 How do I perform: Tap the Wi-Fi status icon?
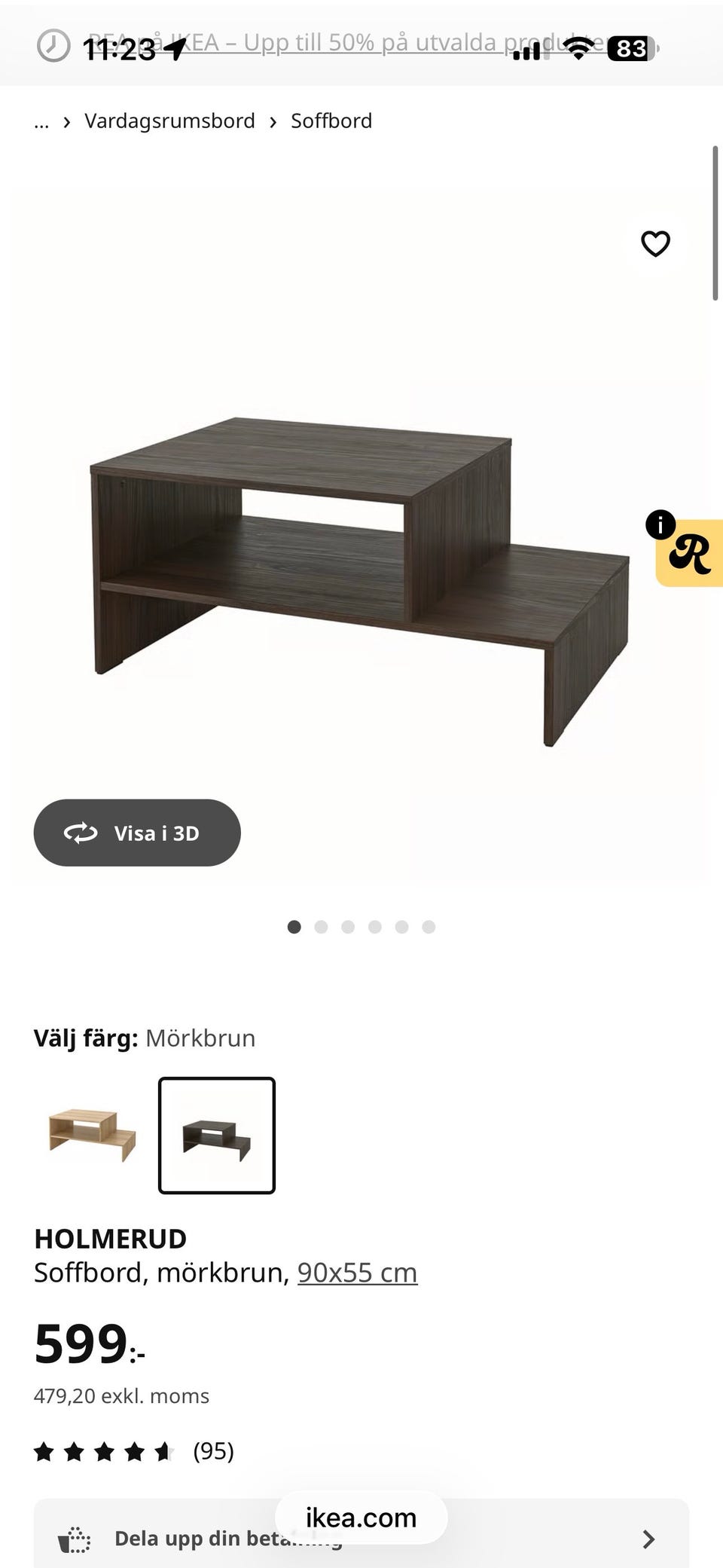pyautogui.click(x=578, y=47)
